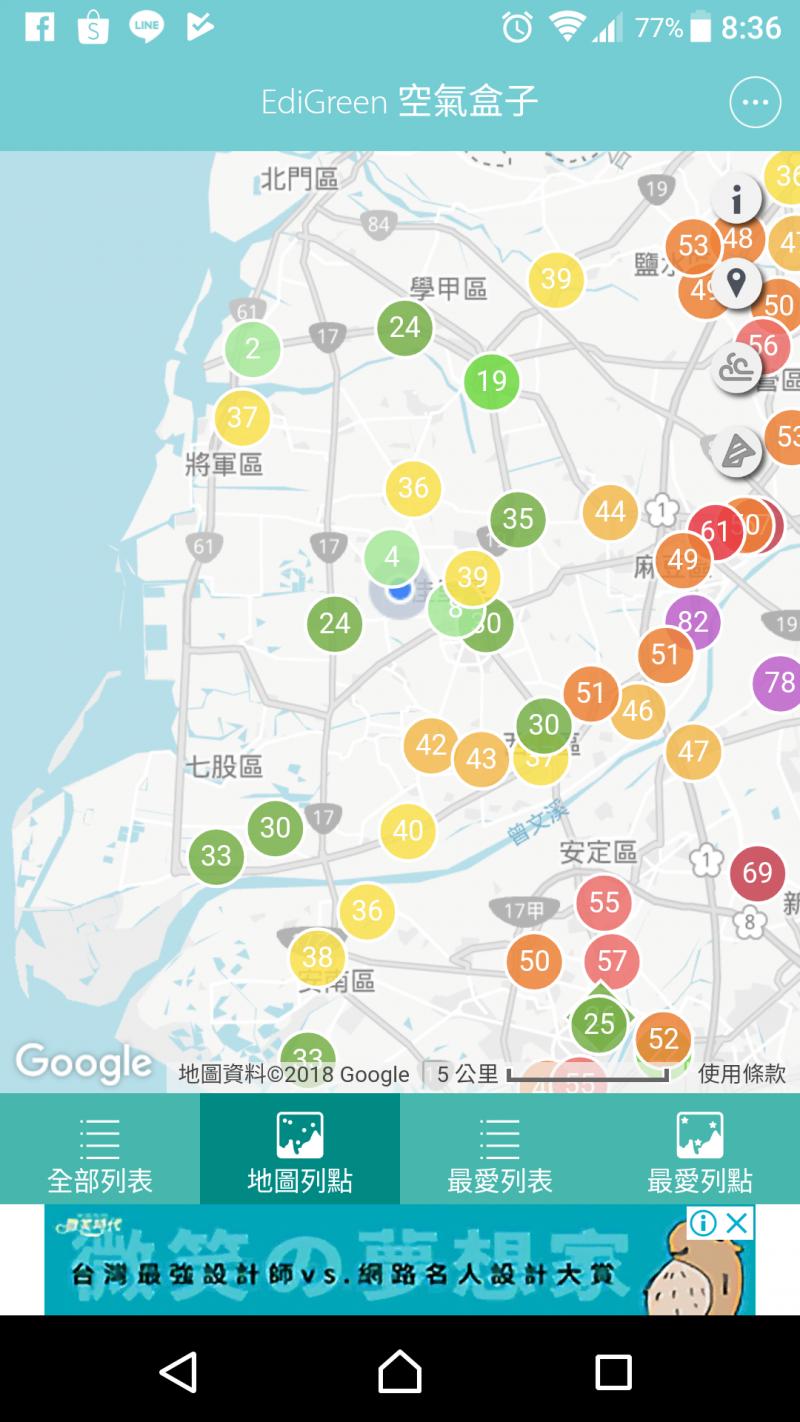Switch to the 最愛列表 tab
This screenshot has width=800, height=1422.
click(500, 1150)
